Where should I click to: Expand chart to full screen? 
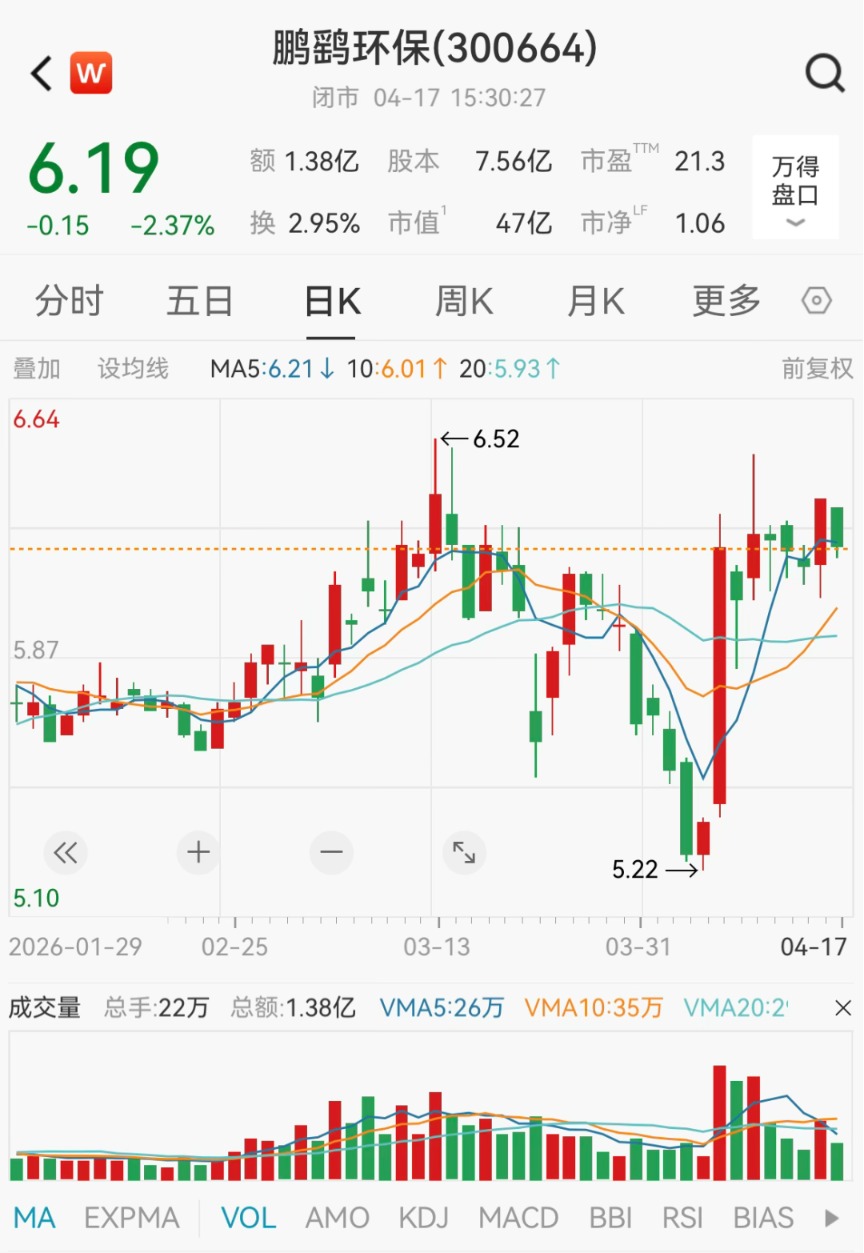(x=464, y=853)
